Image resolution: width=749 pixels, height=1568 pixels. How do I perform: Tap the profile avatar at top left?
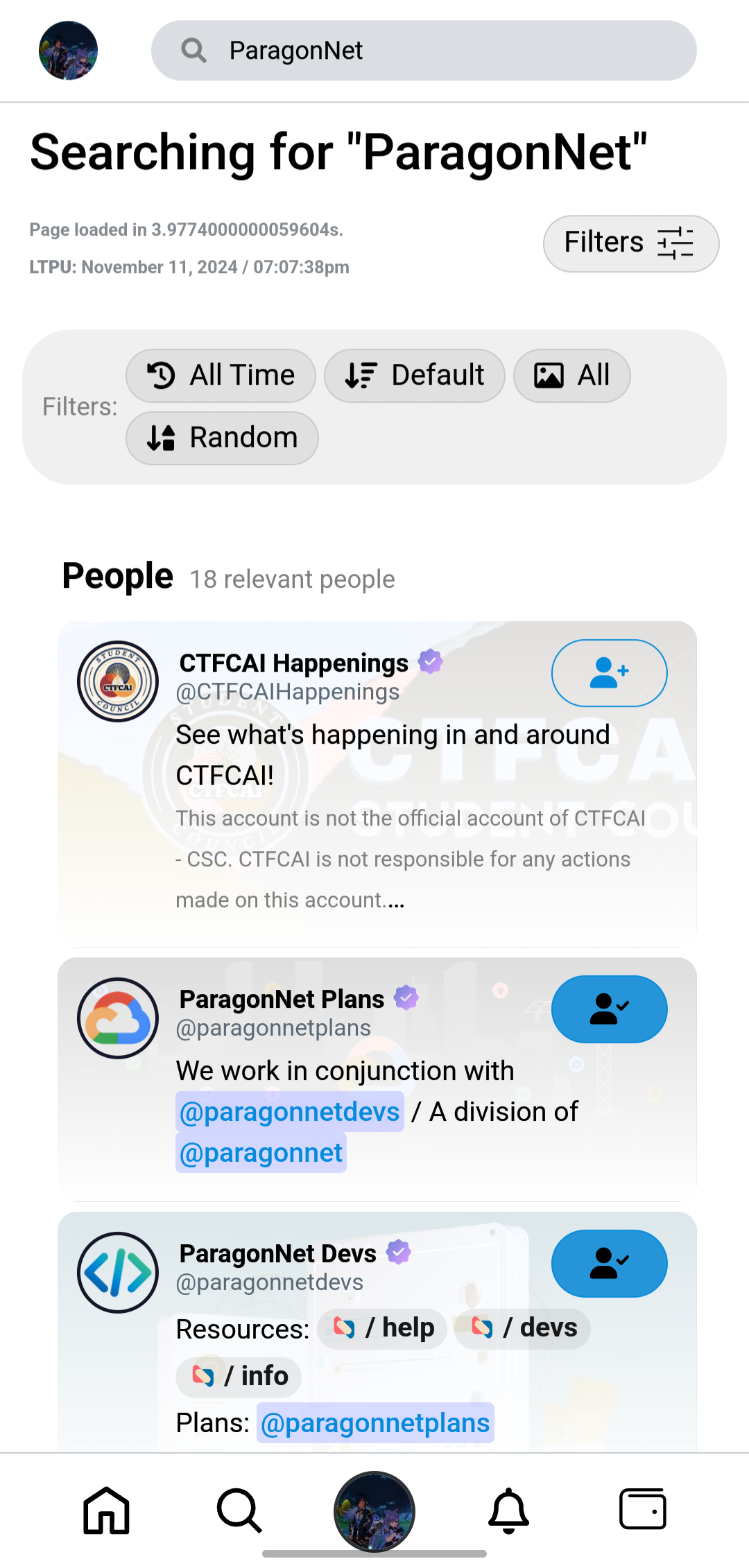[68, 51]
